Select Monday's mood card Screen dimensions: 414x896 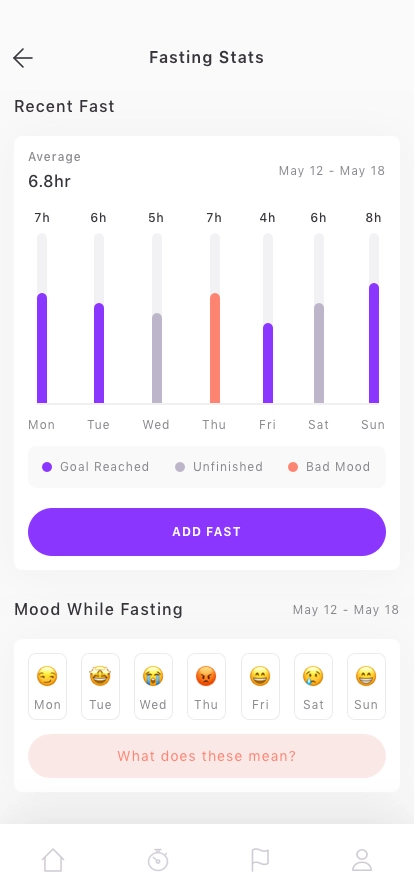click(x=47, y=686)
